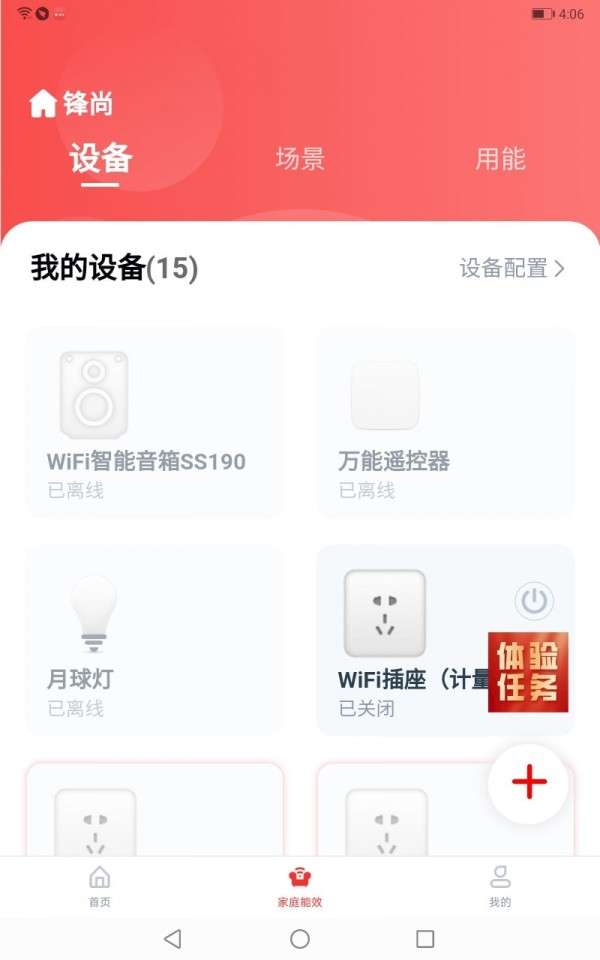Open the 月球灯 device card

click(155, 640)
